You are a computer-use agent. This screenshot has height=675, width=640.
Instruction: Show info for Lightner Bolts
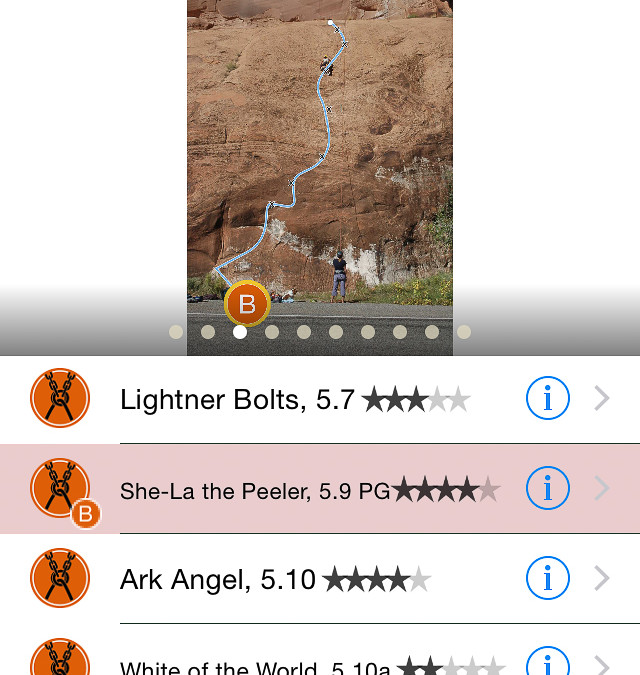547,399
